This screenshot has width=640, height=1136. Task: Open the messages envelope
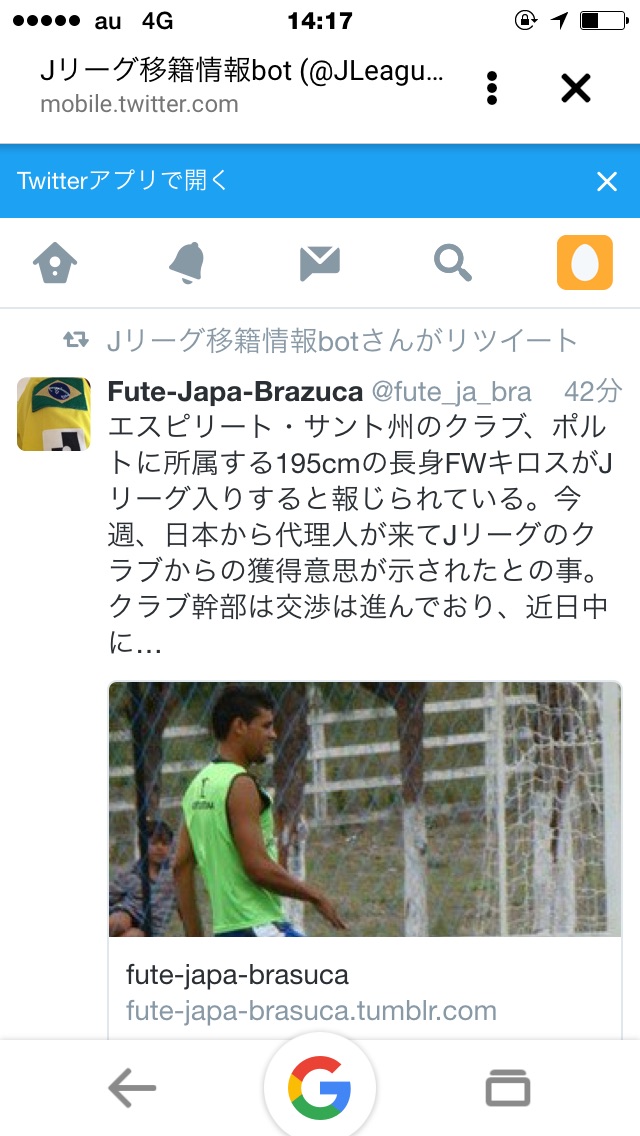coord(320,262)
